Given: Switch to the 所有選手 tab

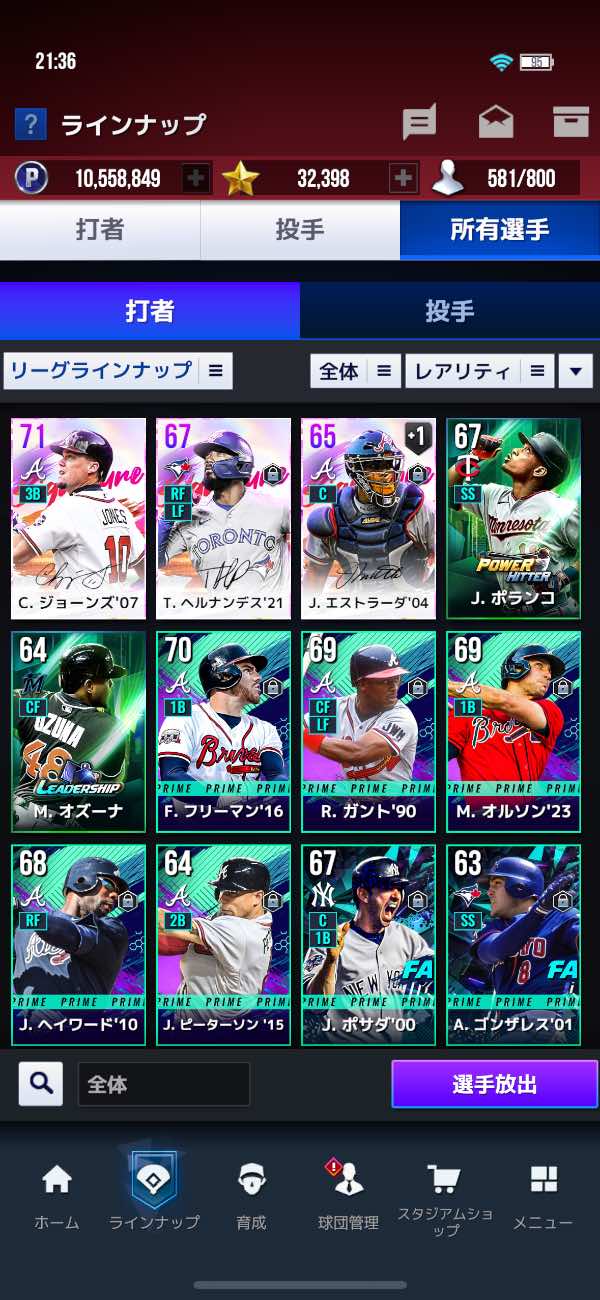Looking at the screenshot, I should click(500, 230).
